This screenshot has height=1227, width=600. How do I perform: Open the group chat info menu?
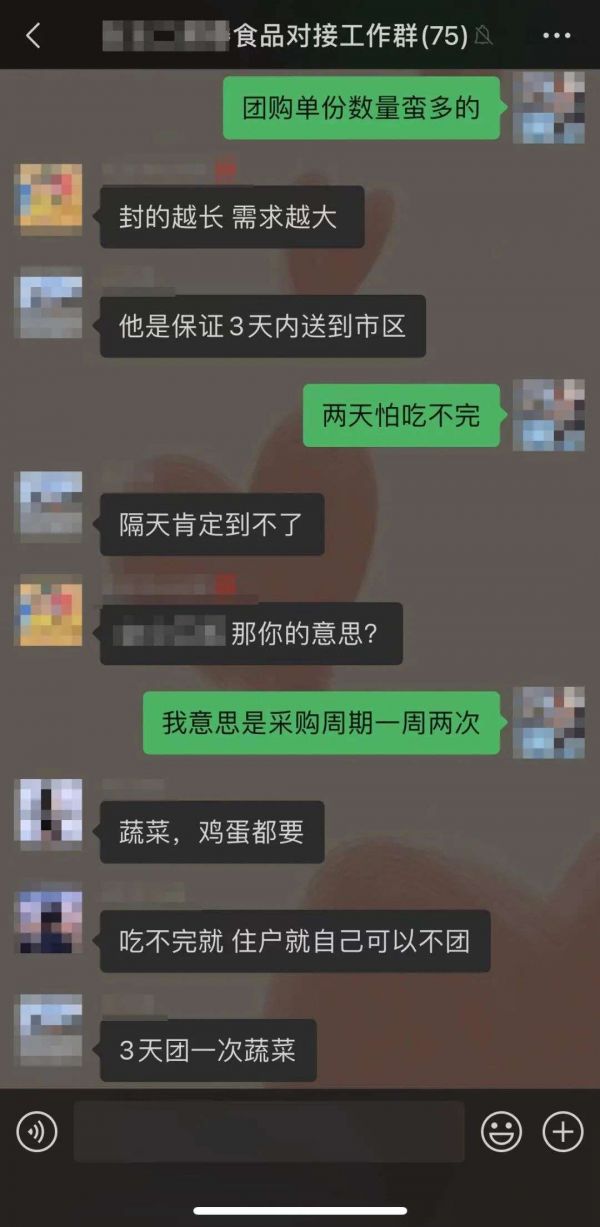tap(556, 36)
